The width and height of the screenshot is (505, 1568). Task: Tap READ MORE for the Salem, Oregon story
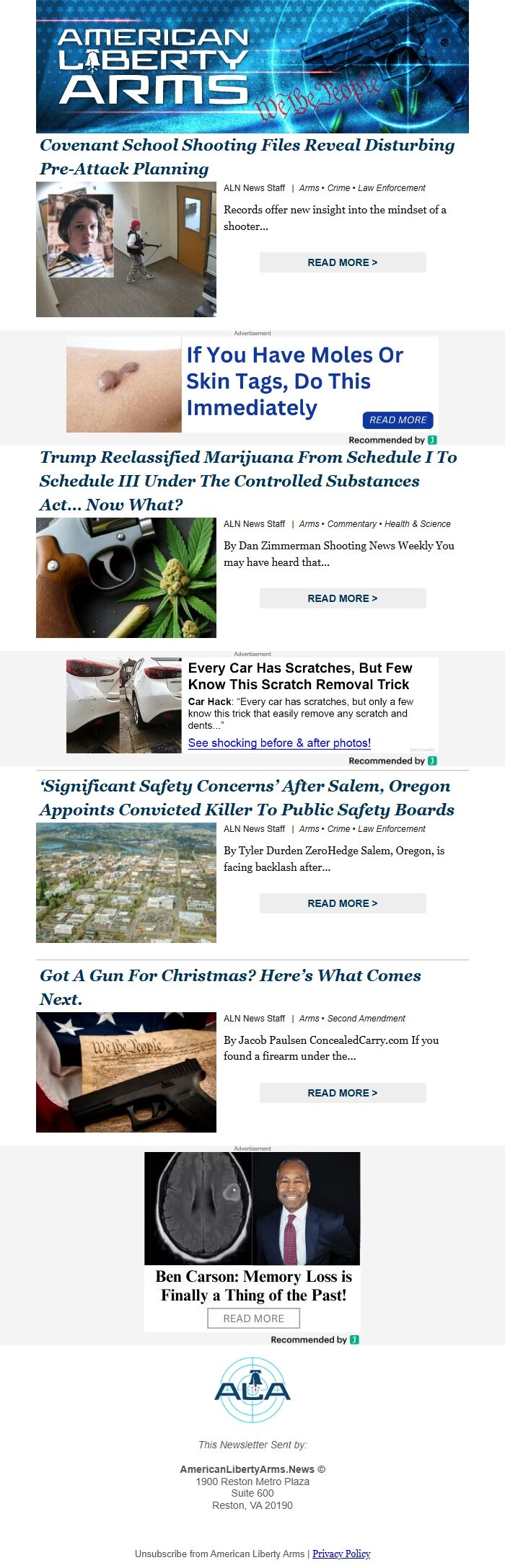[x=343, y=903]
